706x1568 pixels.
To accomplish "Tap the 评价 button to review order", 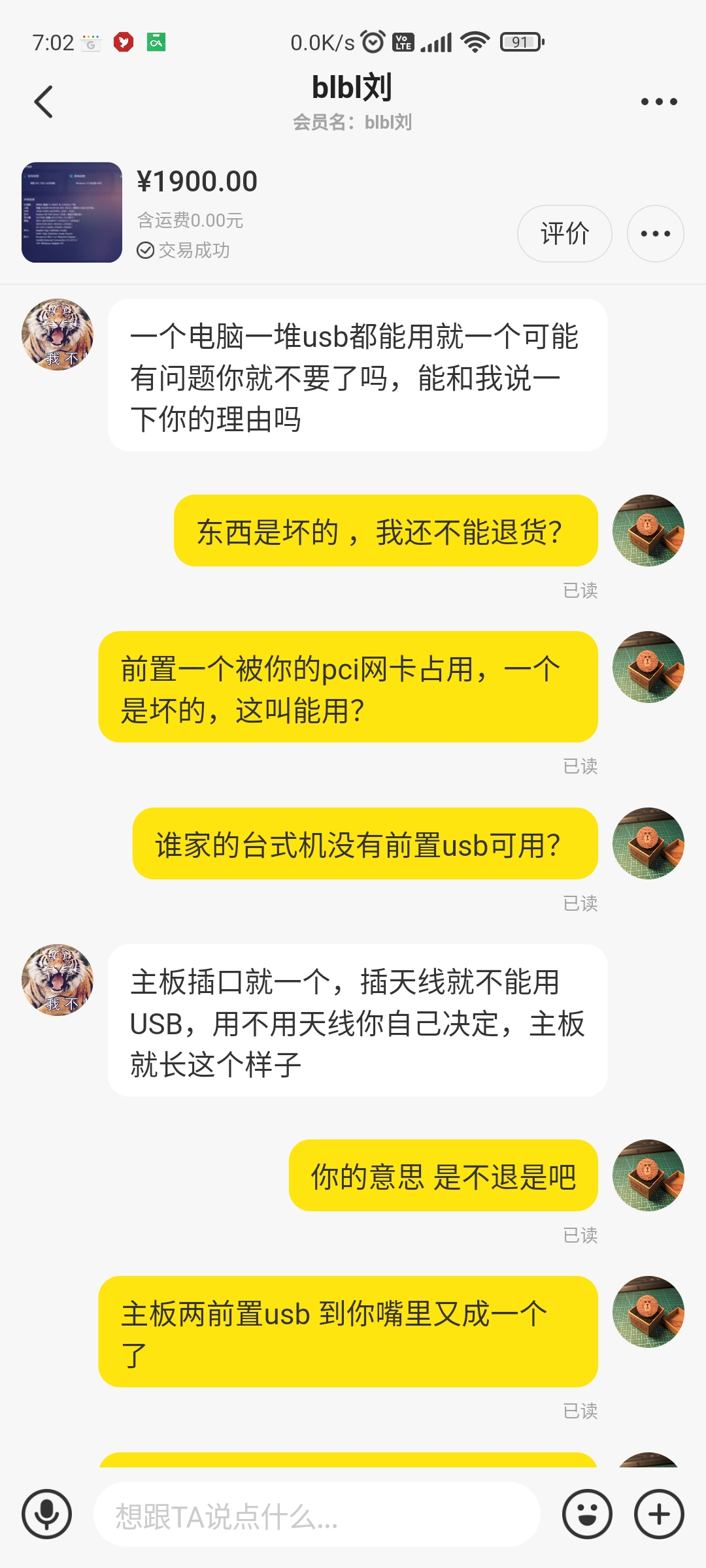I will [564, 234].
